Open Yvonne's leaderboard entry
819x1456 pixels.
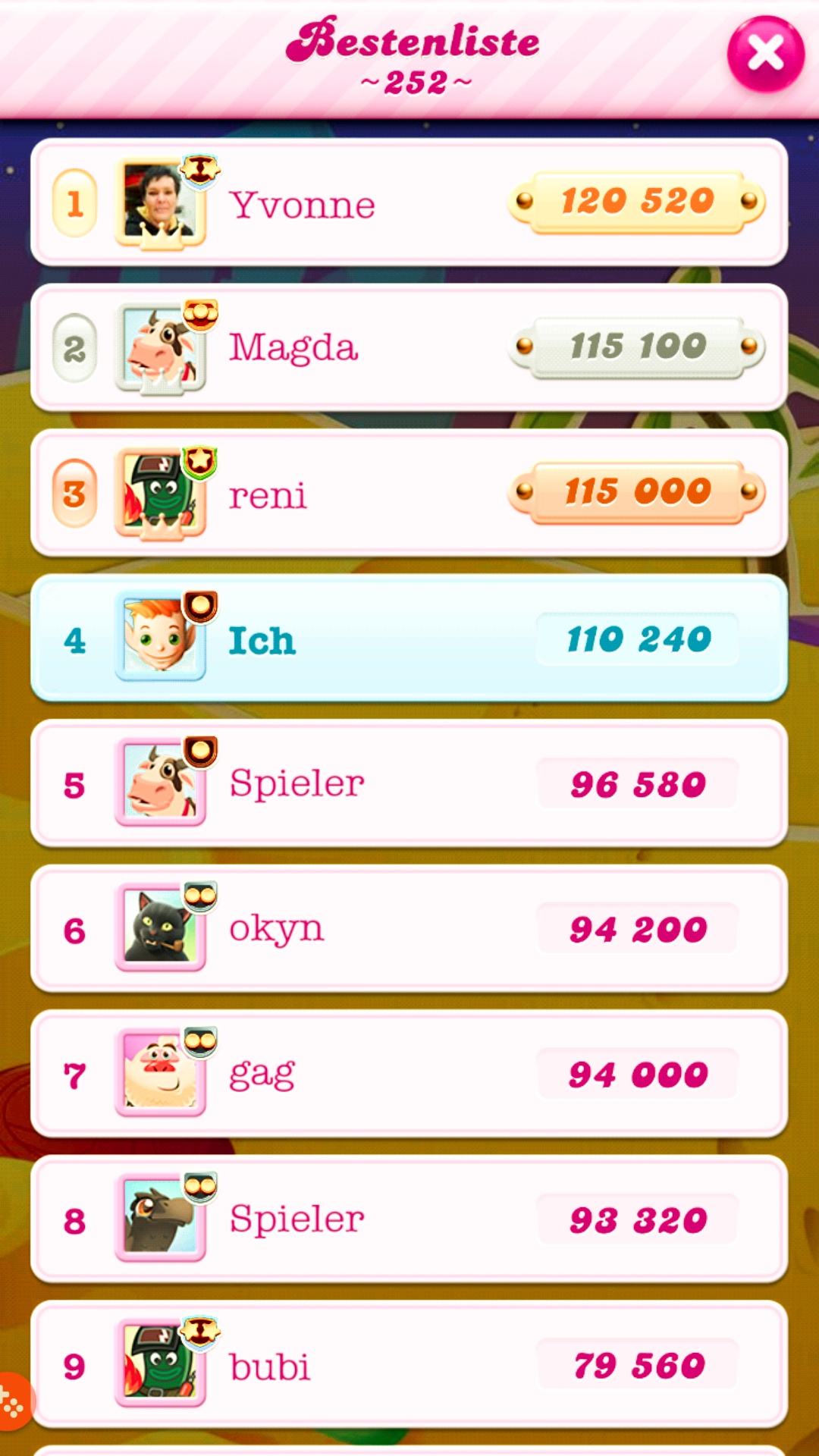[x=409, y=202]
